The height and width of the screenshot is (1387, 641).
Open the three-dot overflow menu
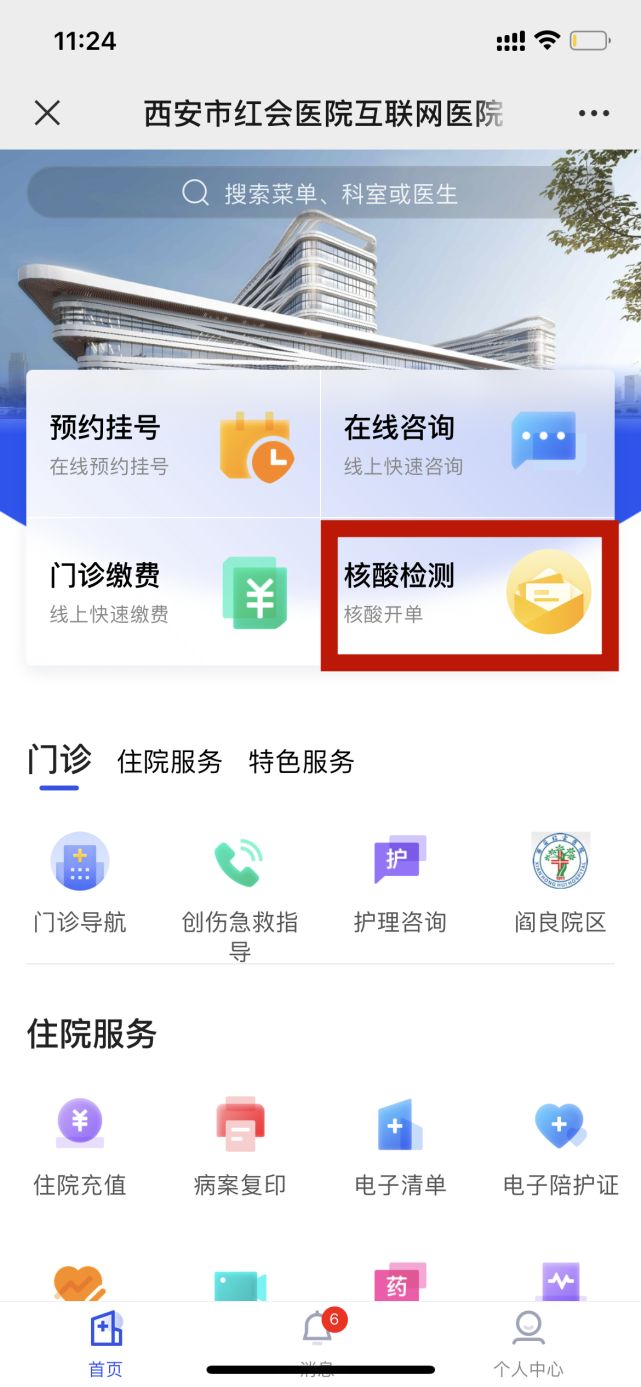pyautogui.click(x=594, y=113)
